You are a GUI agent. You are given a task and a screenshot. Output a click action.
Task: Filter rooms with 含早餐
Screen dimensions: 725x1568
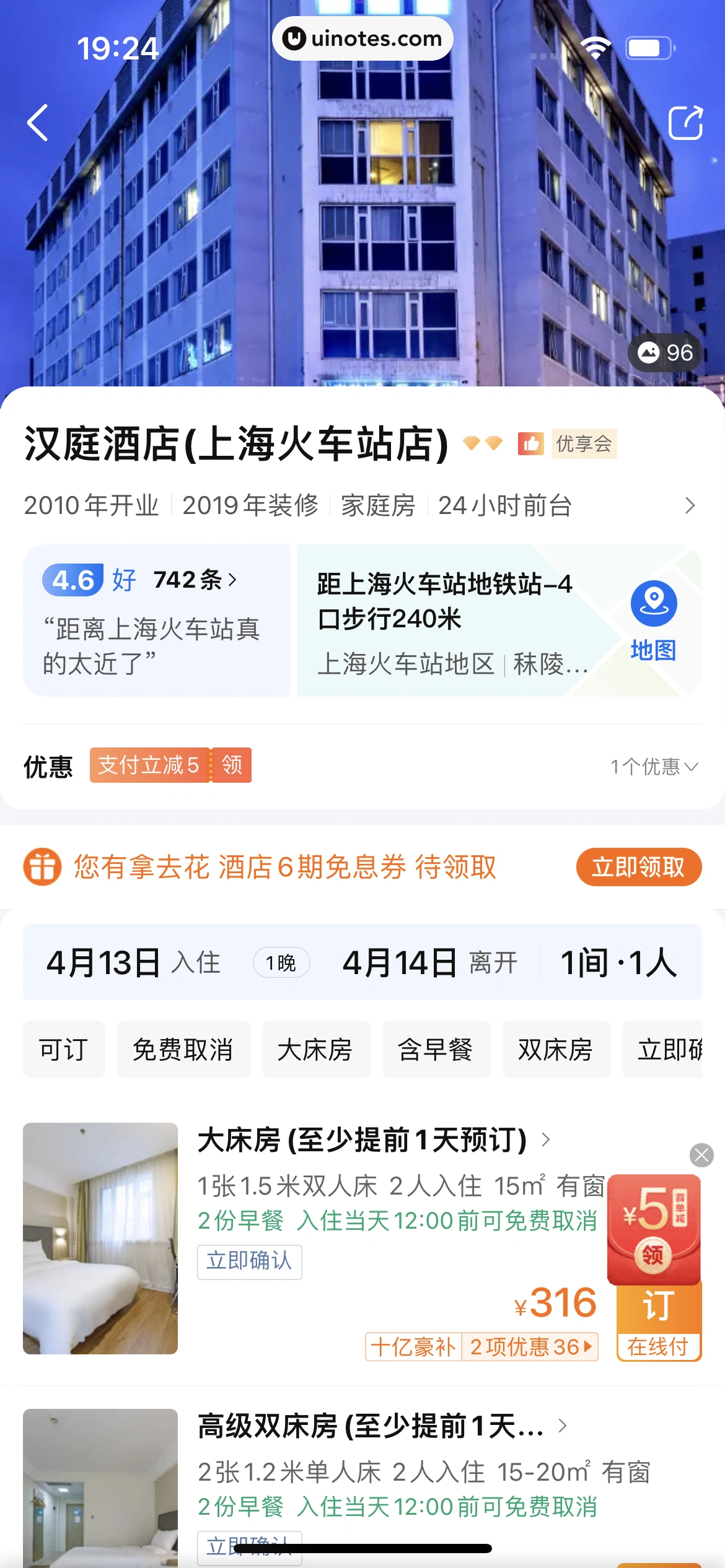click(436, 1050)
